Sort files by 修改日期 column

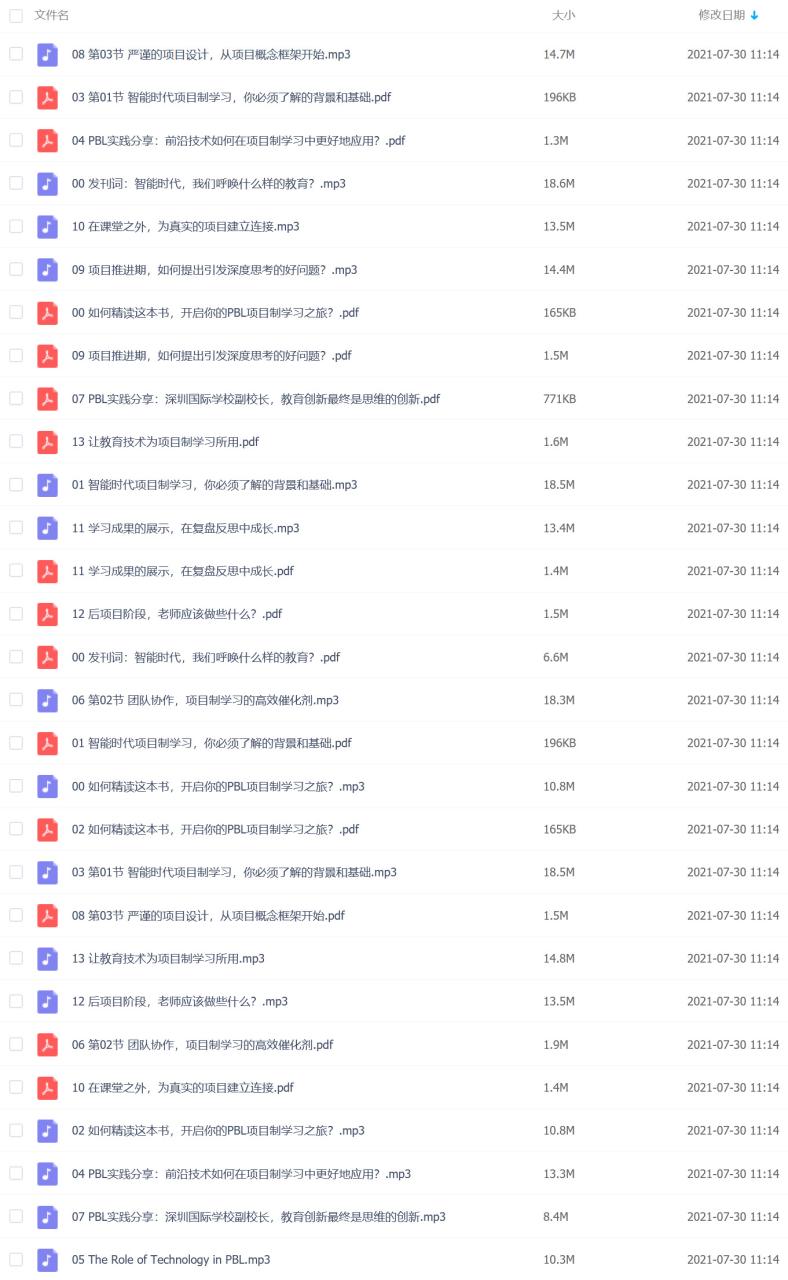point(721,15)
